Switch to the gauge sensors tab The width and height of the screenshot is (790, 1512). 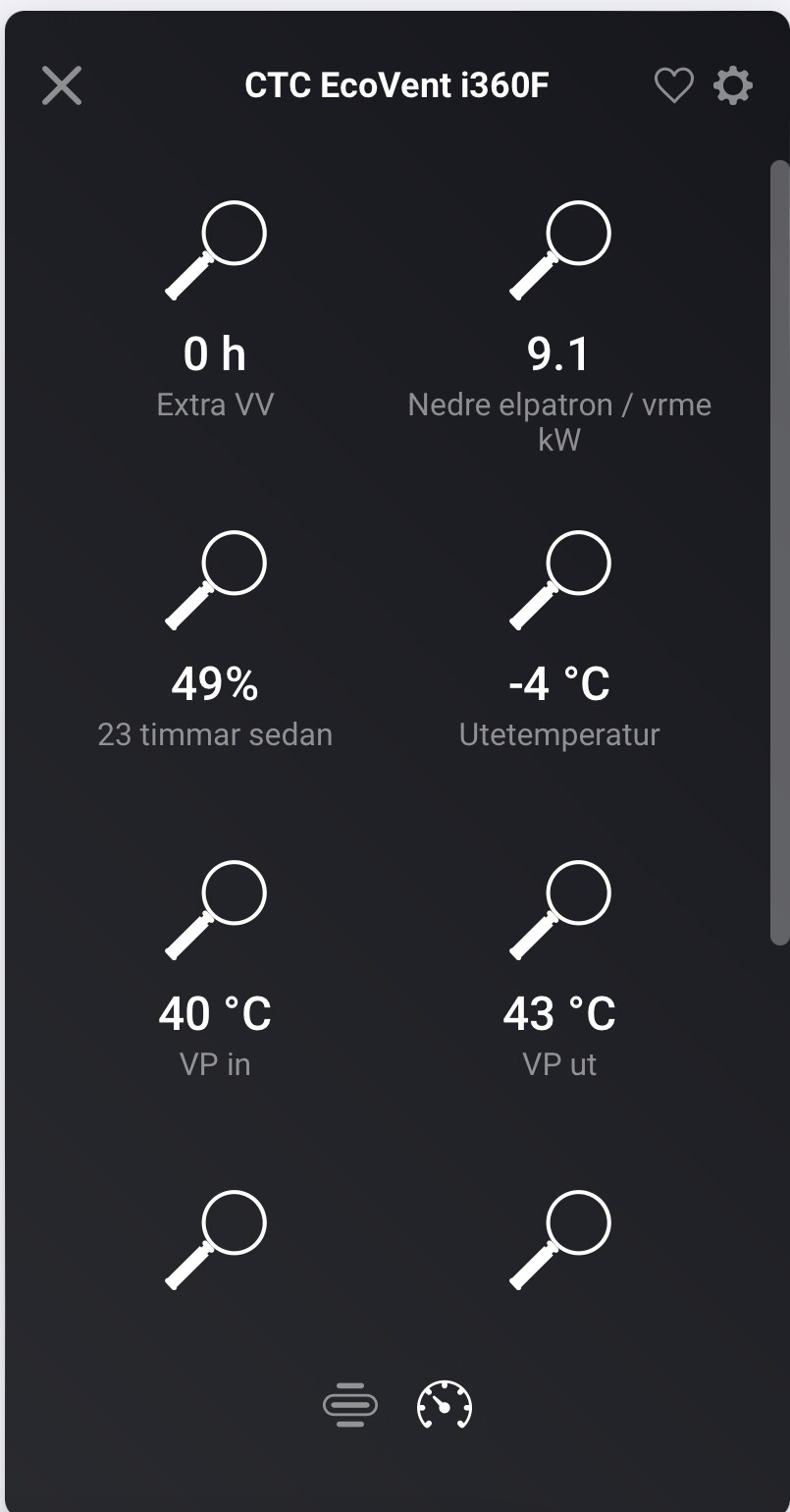click(445, 1405)
